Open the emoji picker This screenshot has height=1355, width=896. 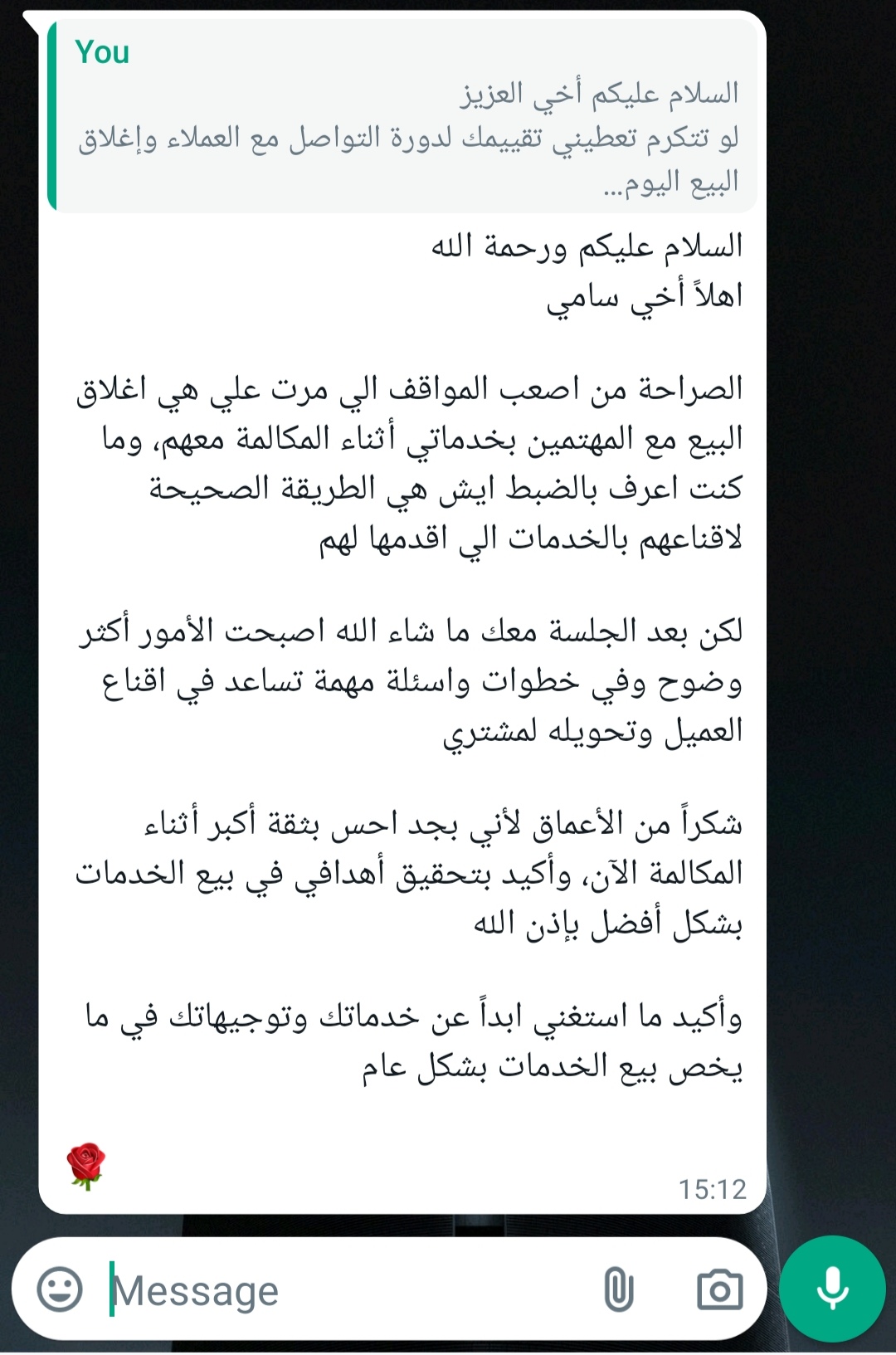click(x=60, y=1289)
